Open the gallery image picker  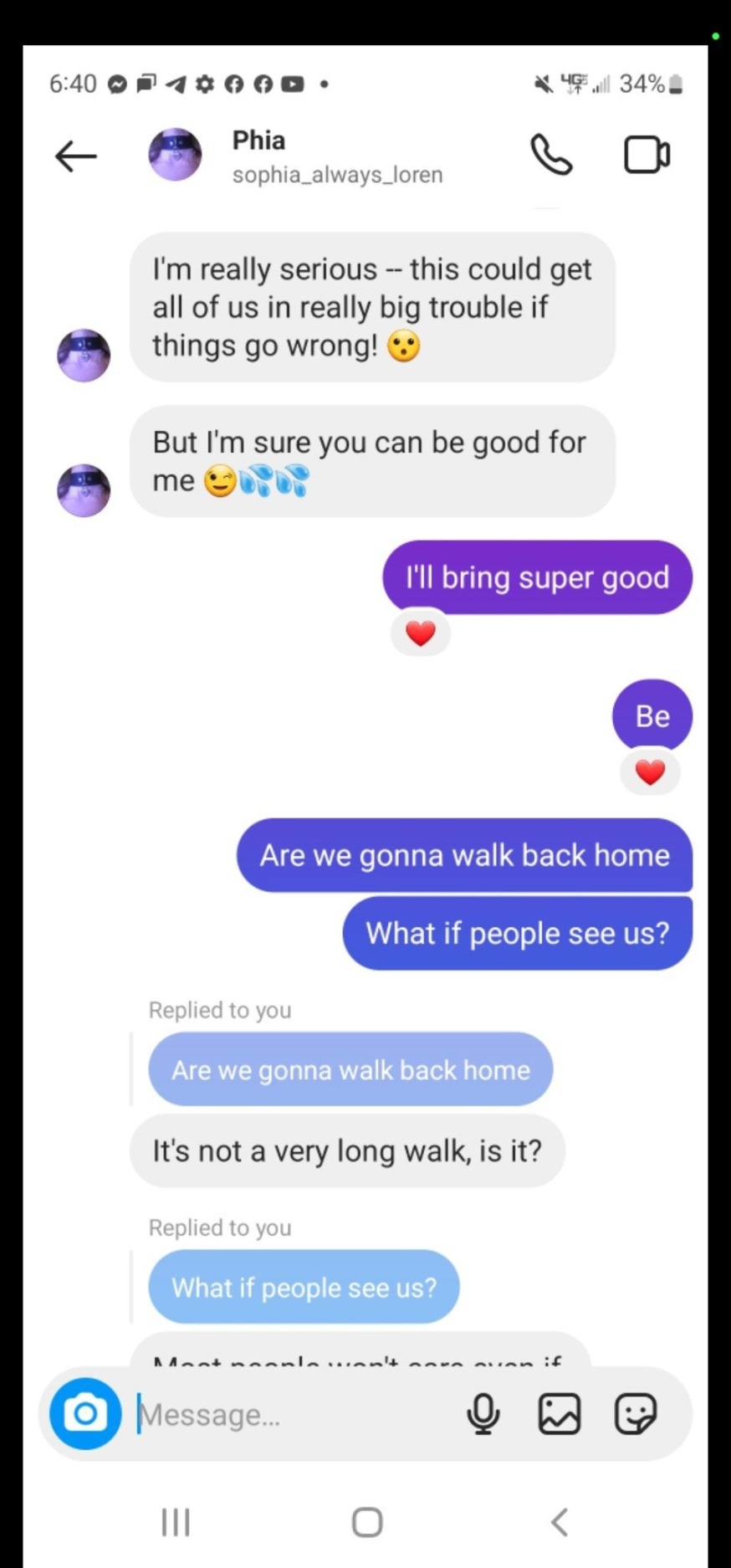tap(560, 1414)
